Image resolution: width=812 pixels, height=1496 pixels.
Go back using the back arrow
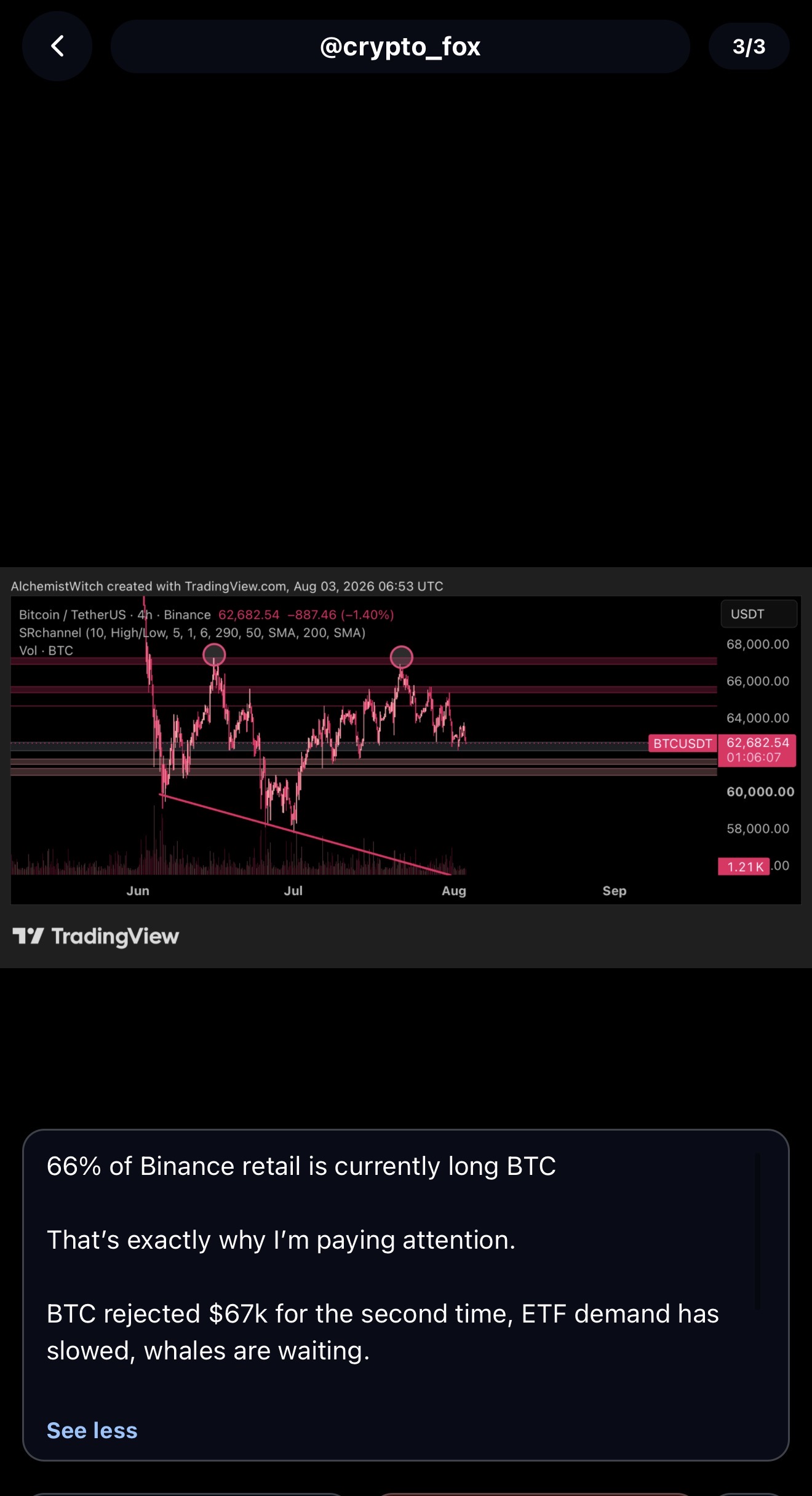[x=57, y=46]
